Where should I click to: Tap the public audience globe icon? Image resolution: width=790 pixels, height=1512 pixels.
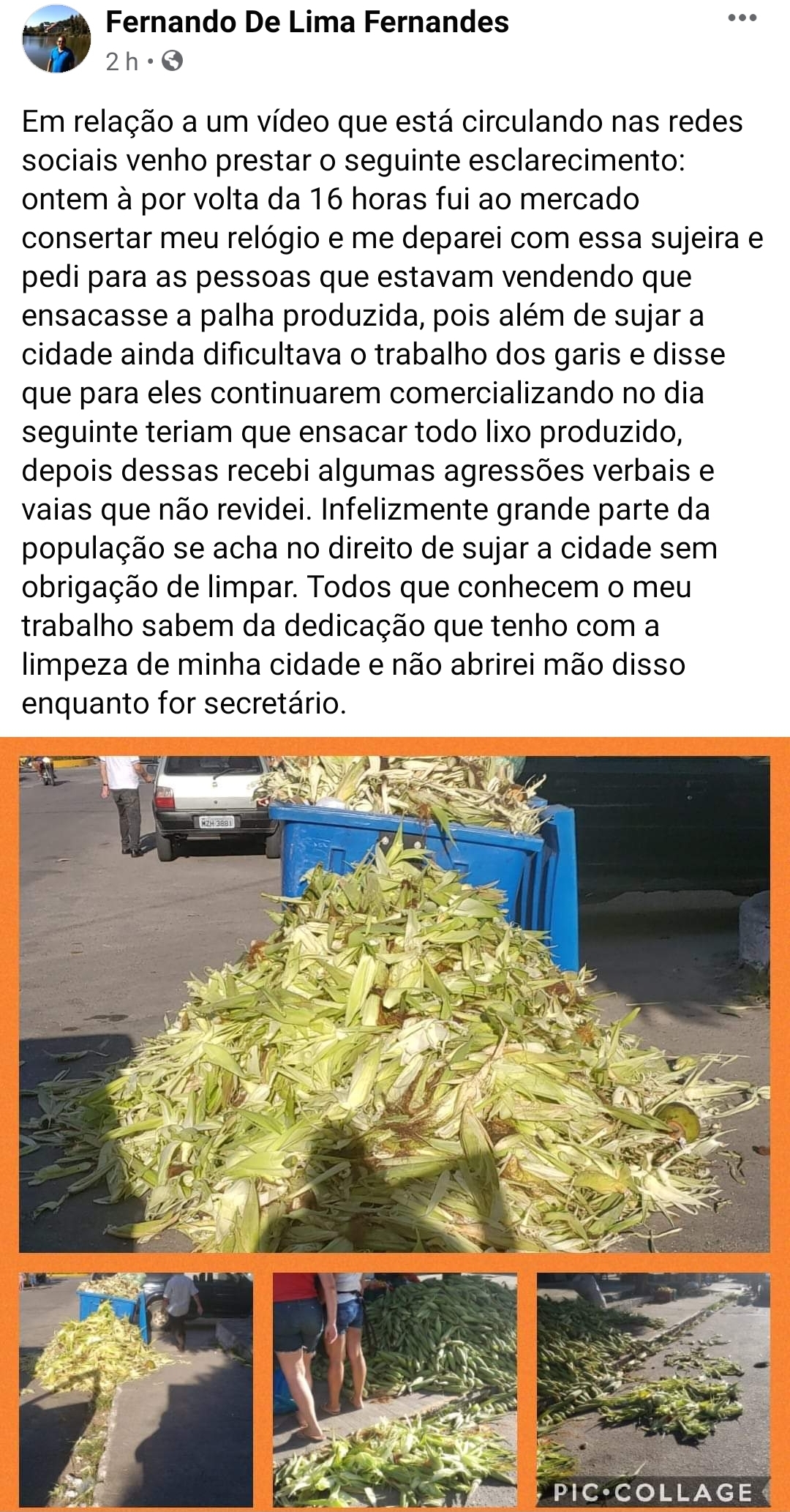click(172, 61)
